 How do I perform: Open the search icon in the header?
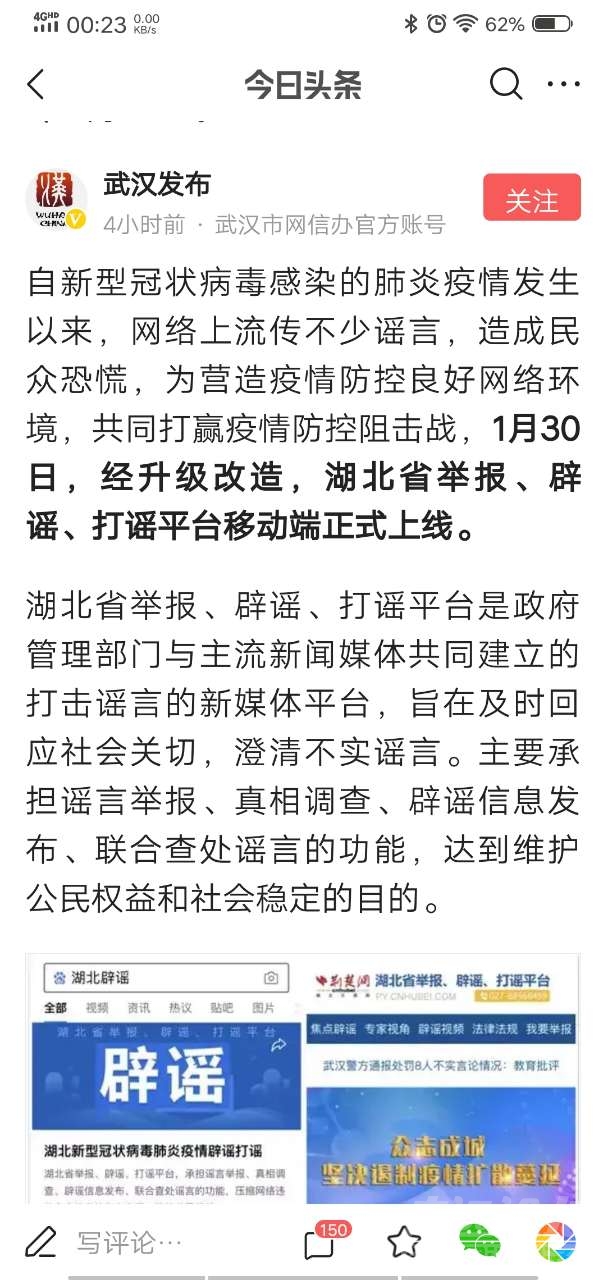pos(506,84)
